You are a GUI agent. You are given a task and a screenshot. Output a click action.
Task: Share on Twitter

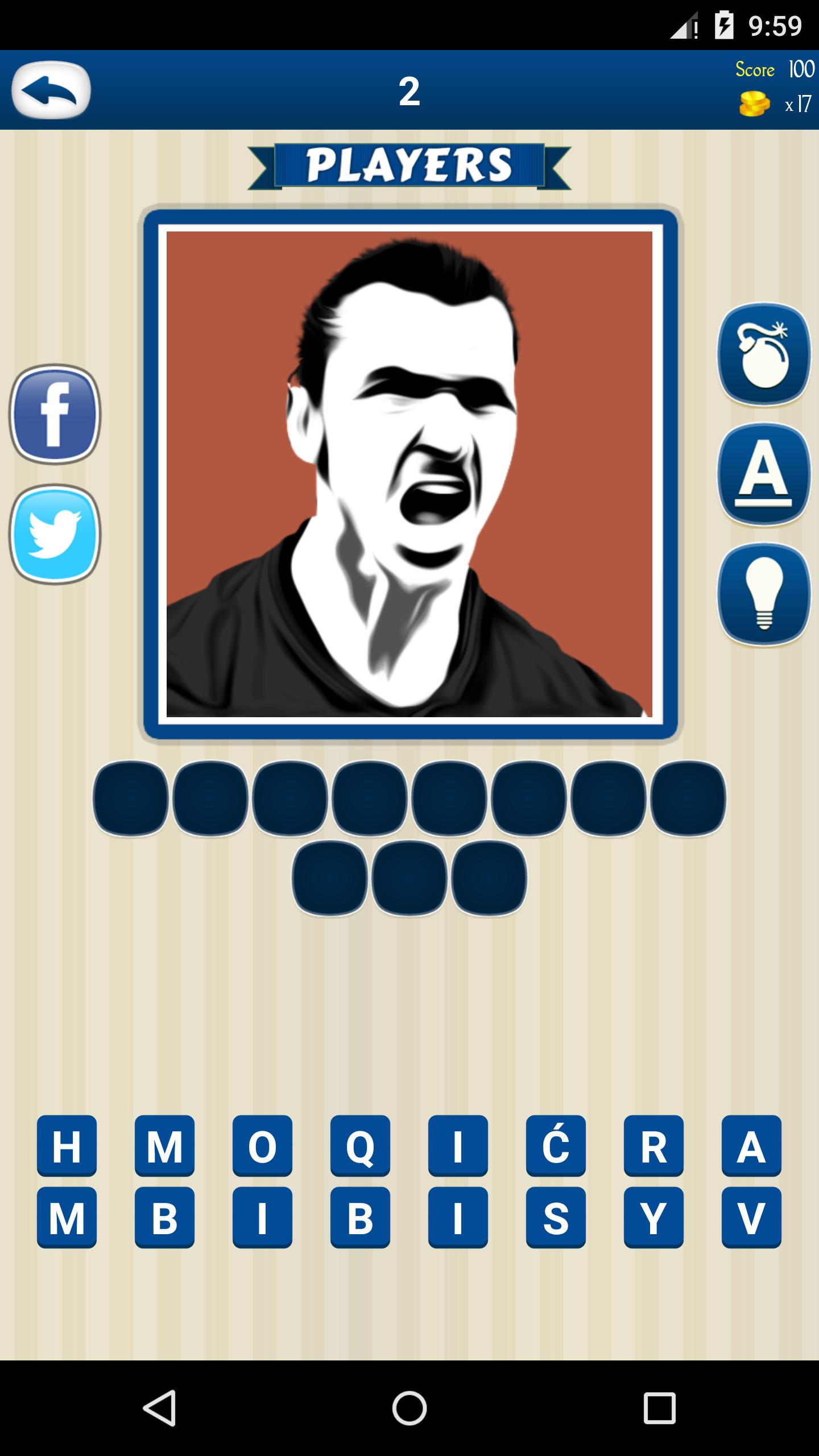[x=55, y=534]
